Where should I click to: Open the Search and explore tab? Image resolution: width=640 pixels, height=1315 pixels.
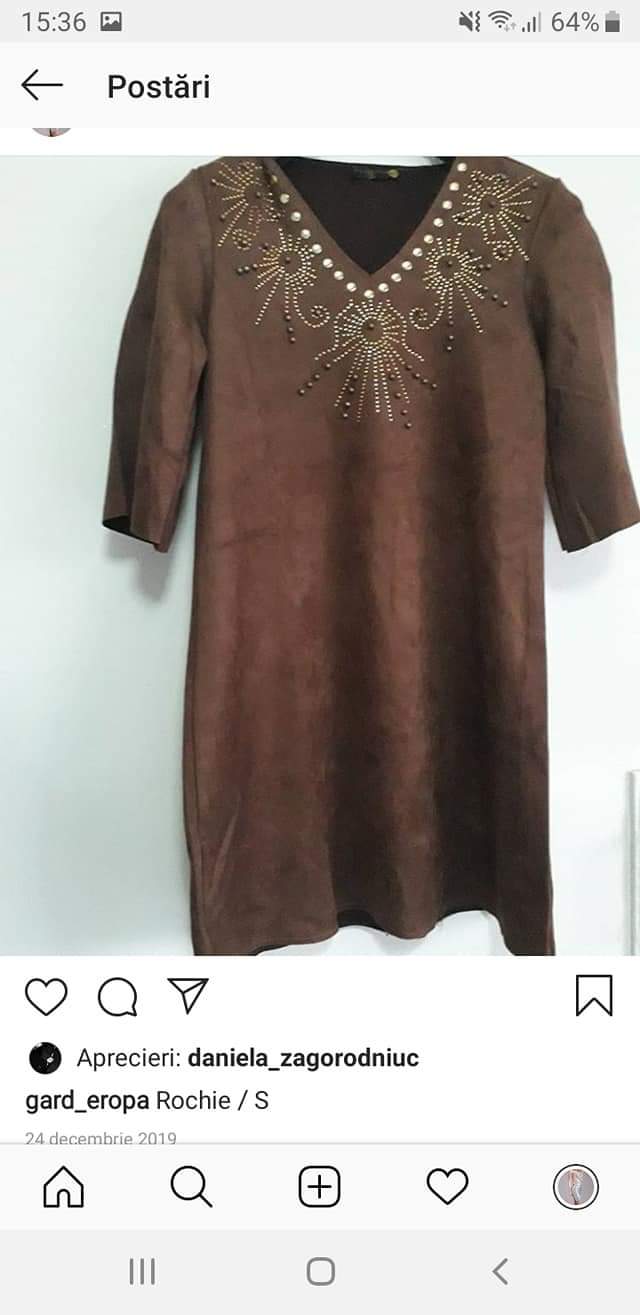[191, 1188]
